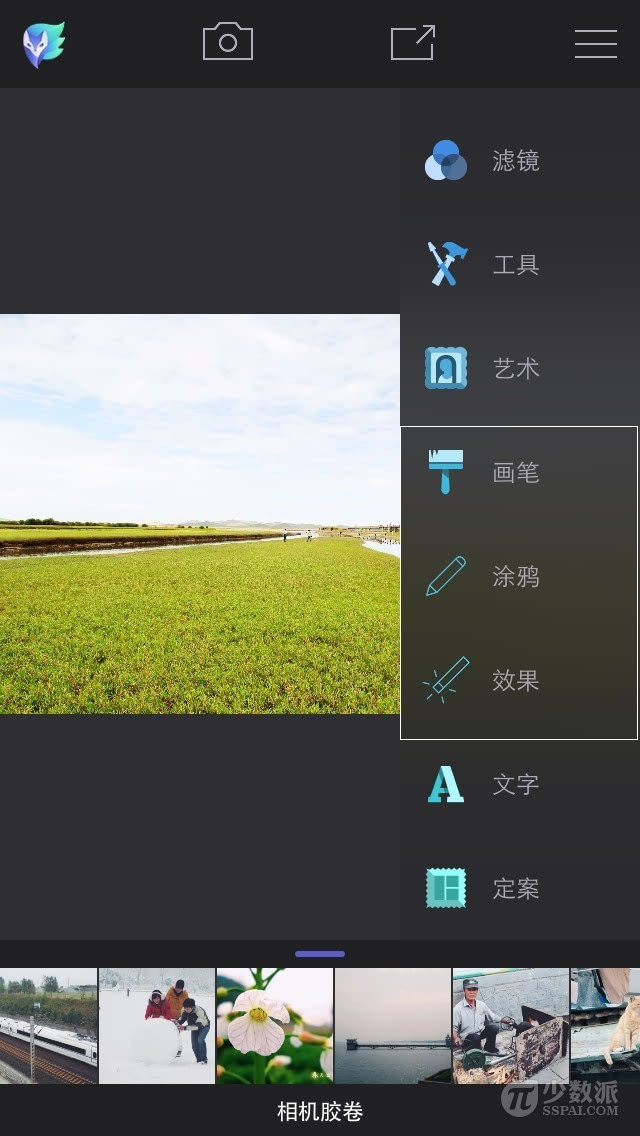Select the misty pier photo
The height and width of the screenshot is (1136, 640).
pyautogui.click(x=392, y=1025)
